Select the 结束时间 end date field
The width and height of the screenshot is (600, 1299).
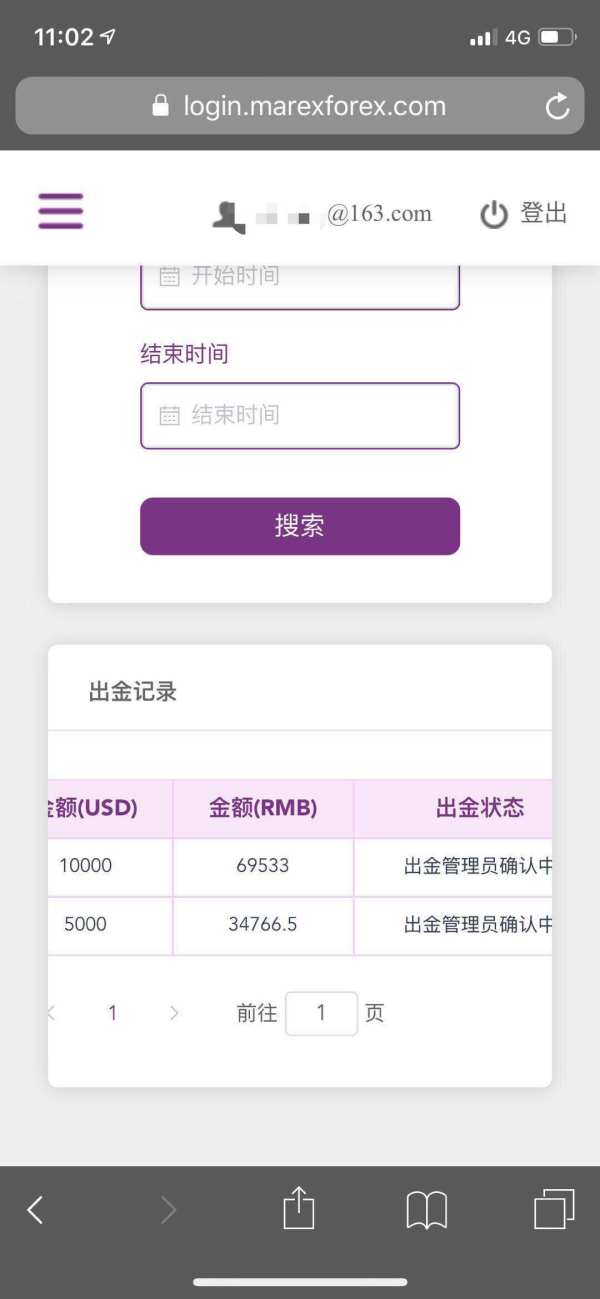pyautogui.click(x=300, y=415)
